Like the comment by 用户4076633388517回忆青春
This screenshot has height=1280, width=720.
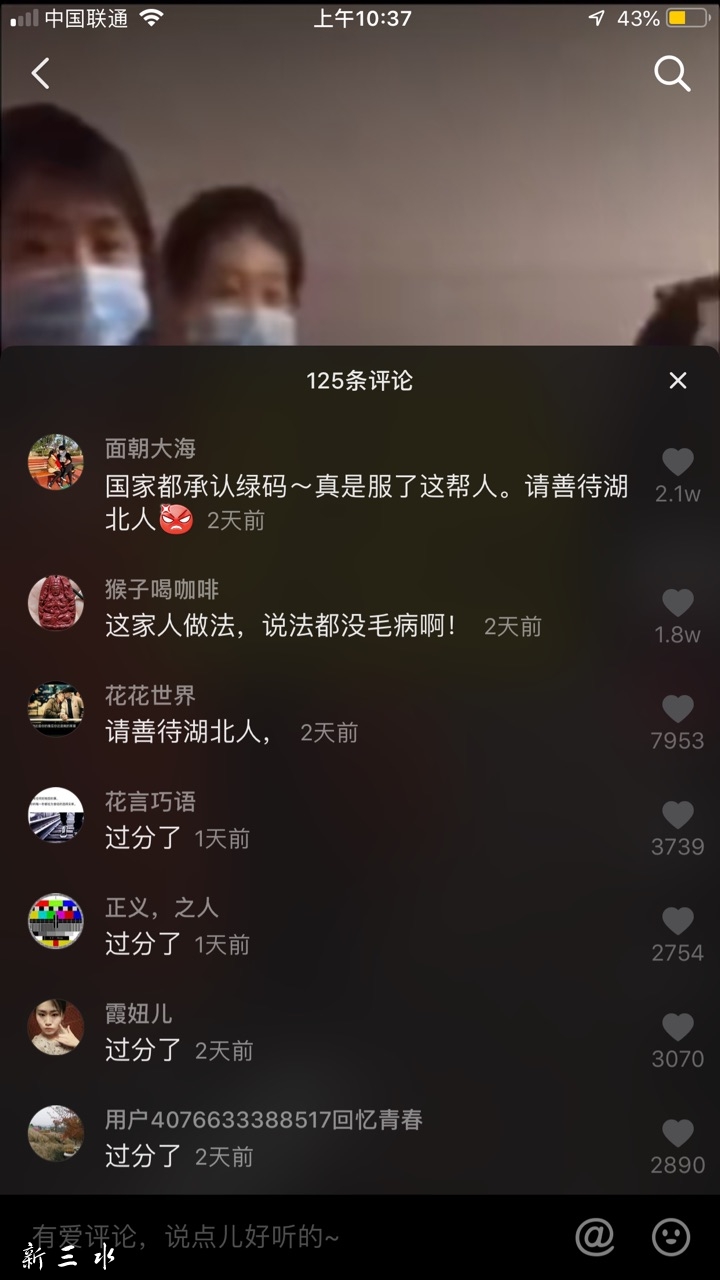pyautogui.click(x=678, y=1133)
